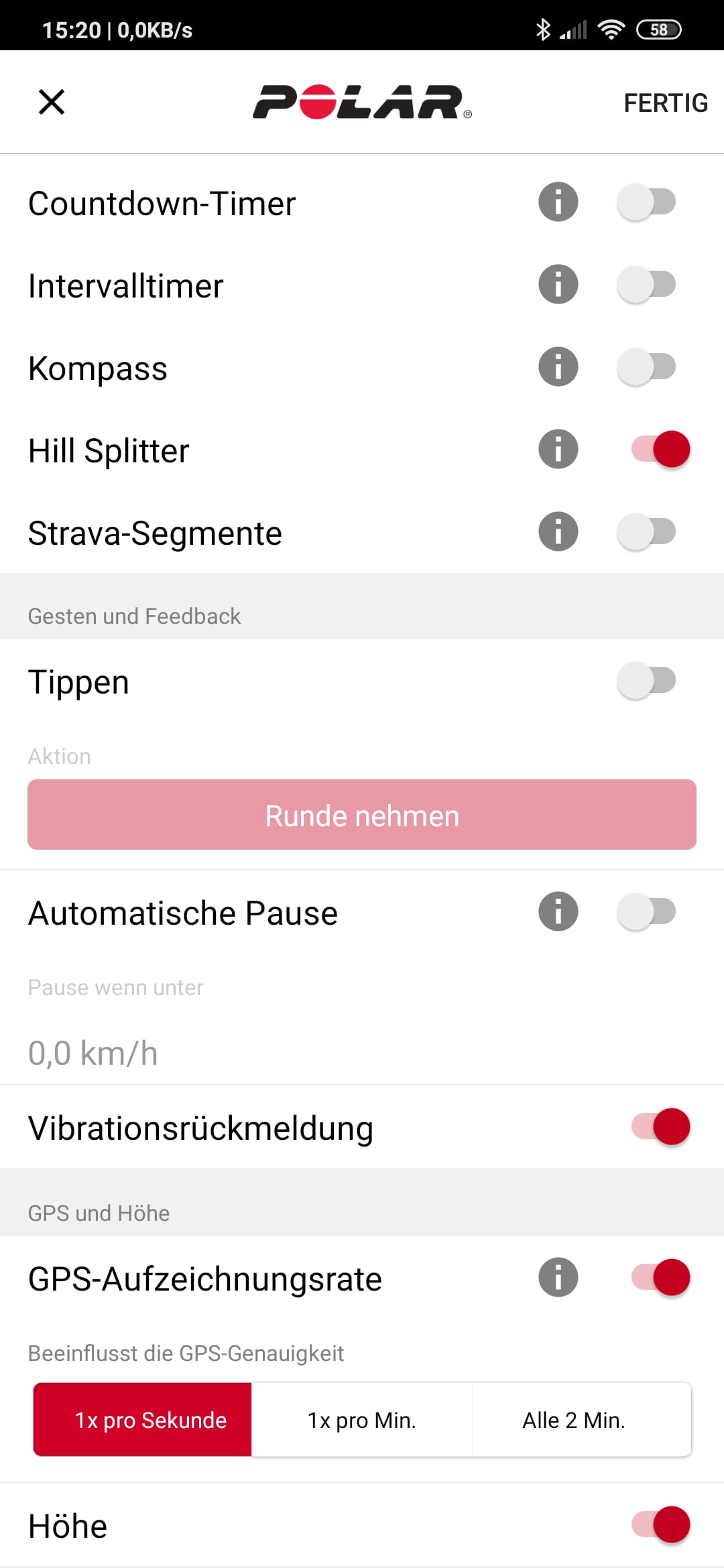Switch off the Höhe toggle
Image resolution: width=724 pixels, height=1568 pixels.
pyautogui.click(x=660, y=1525)
